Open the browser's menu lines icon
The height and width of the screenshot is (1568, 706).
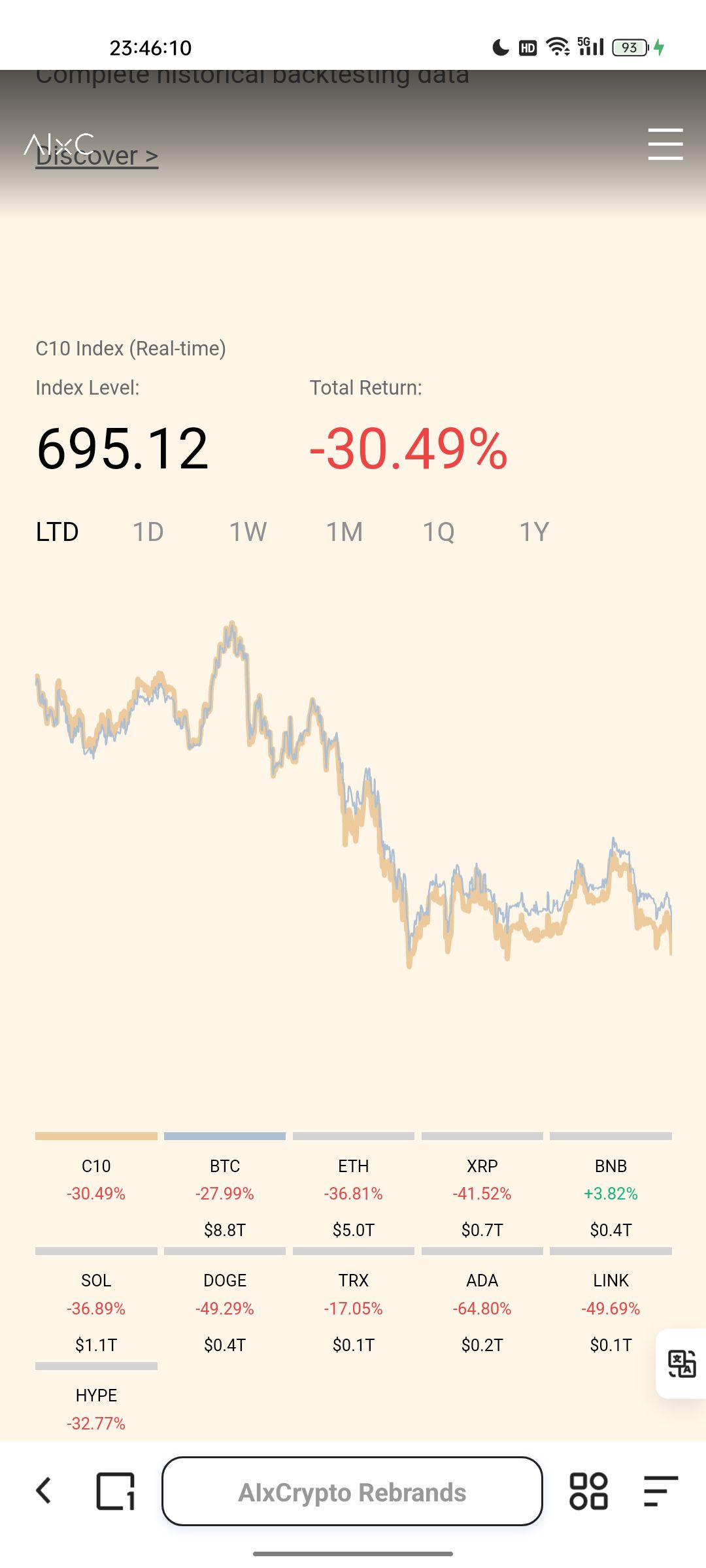(x=660, y=1491)
